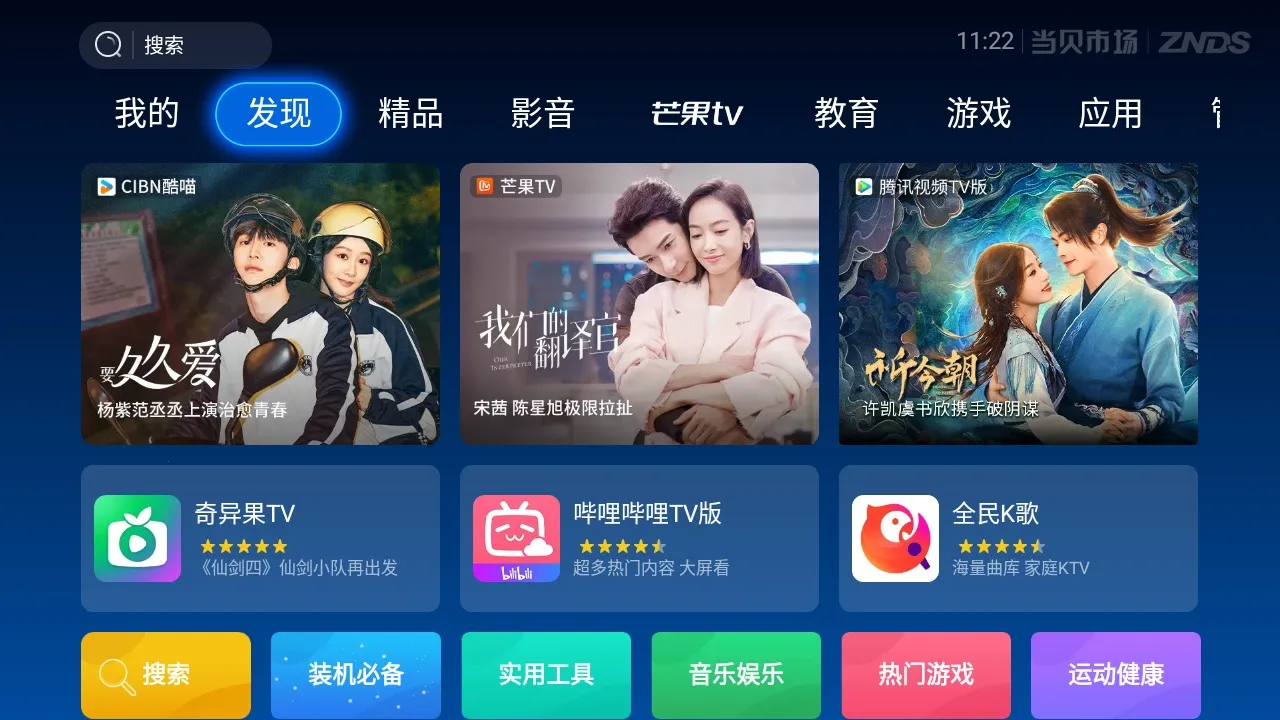Open the 腾讯视频TV版 banner
The image size is (1280, 720).
[x=1018, y=304]
